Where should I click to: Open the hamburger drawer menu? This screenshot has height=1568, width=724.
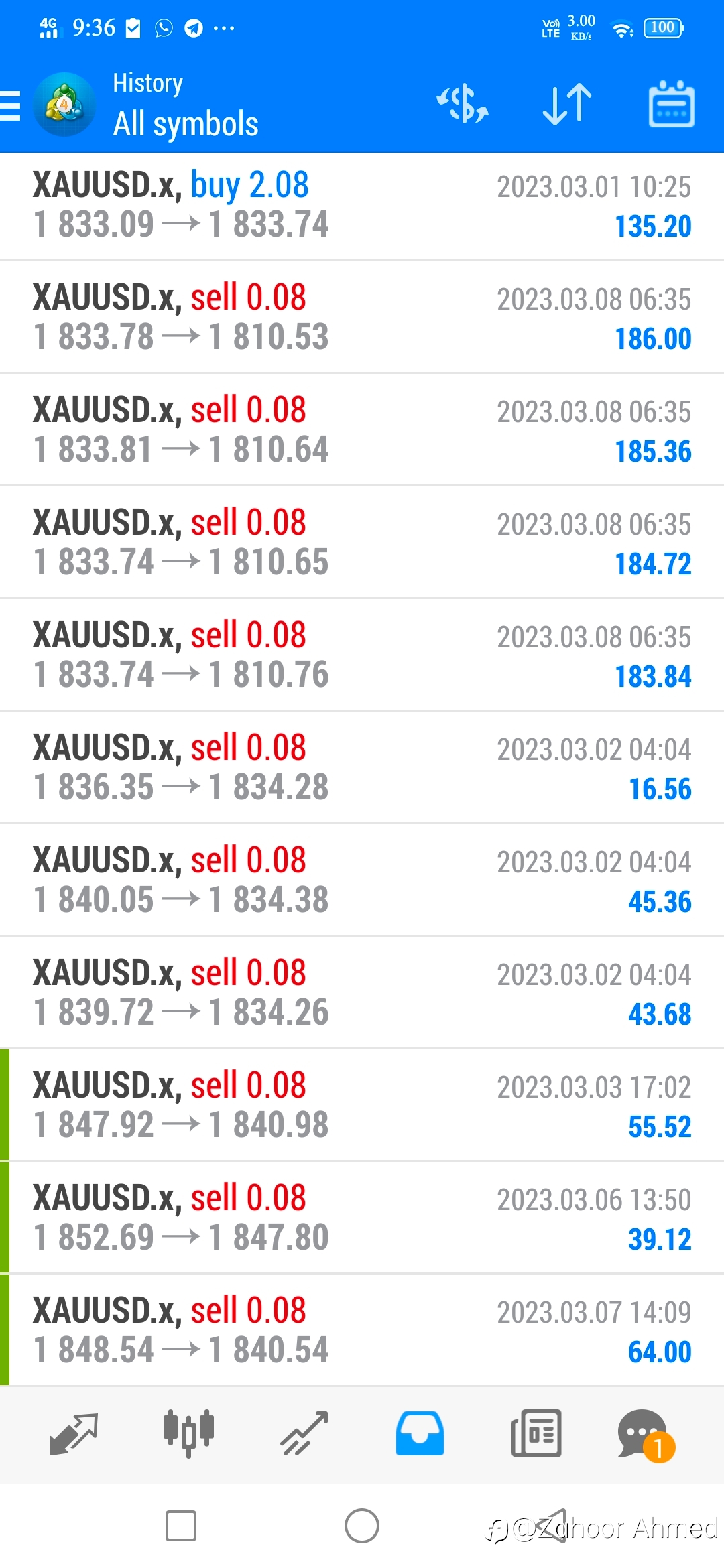pos(11,105)
